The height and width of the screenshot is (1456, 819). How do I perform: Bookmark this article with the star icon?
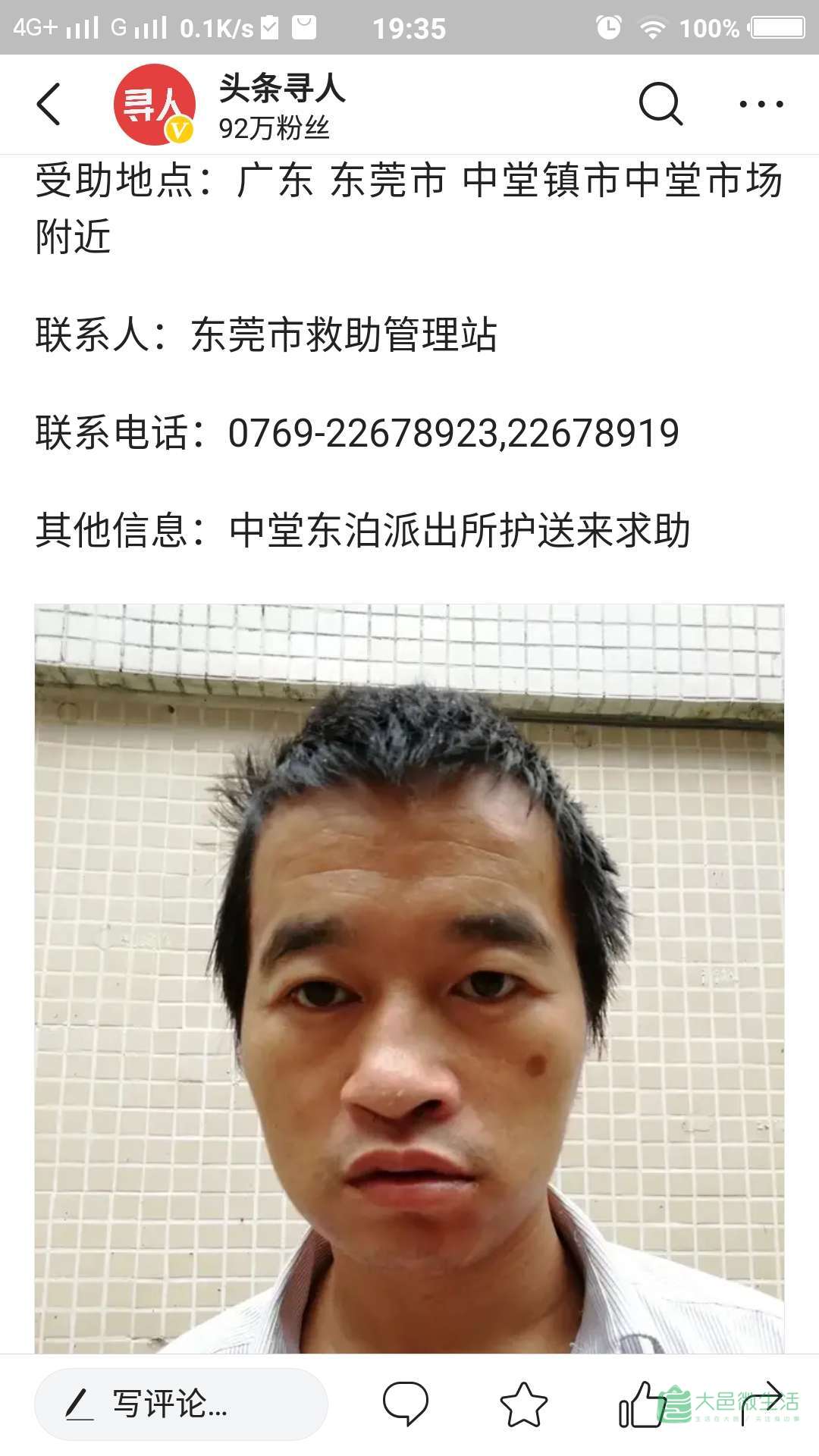coord(523,1404)
